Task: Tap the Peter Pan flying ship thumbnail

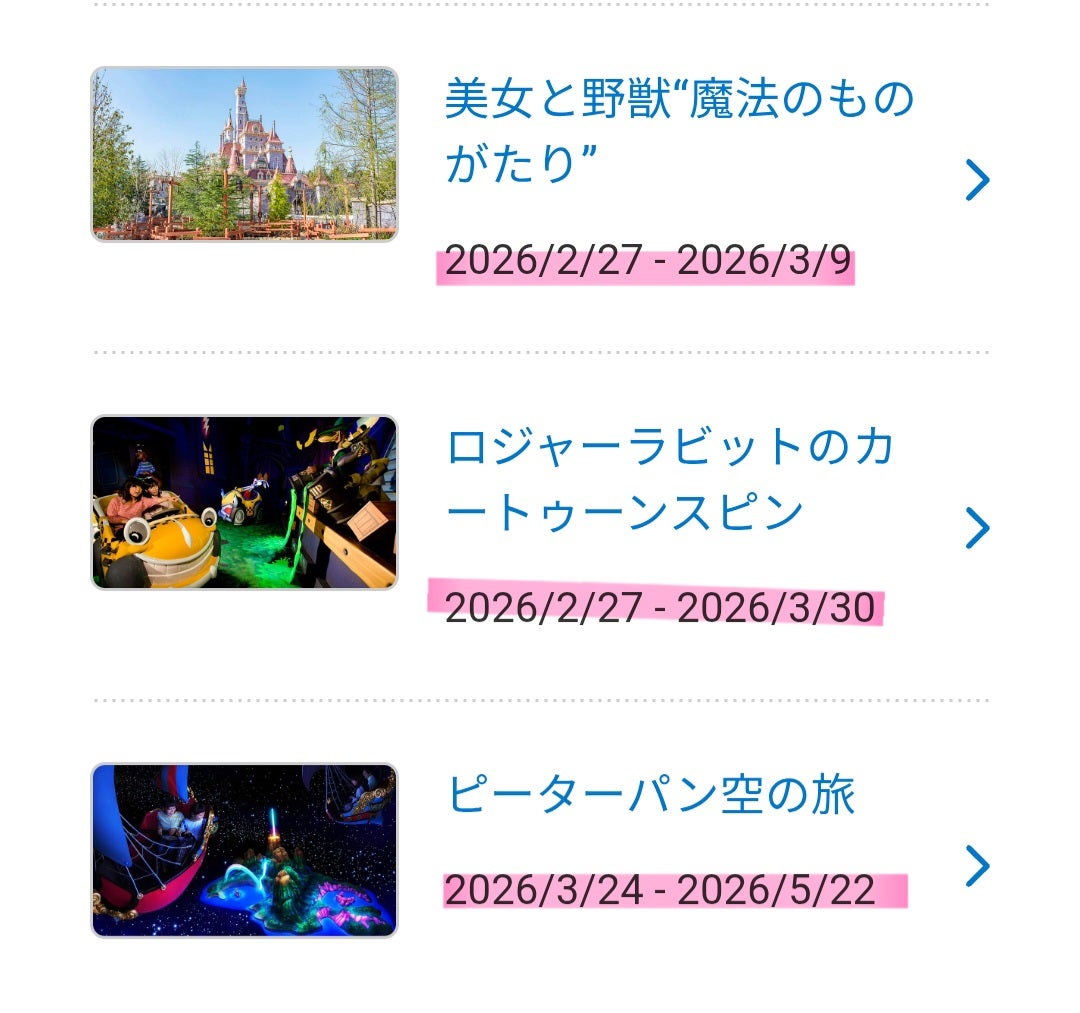Action: tap(245, 850)
